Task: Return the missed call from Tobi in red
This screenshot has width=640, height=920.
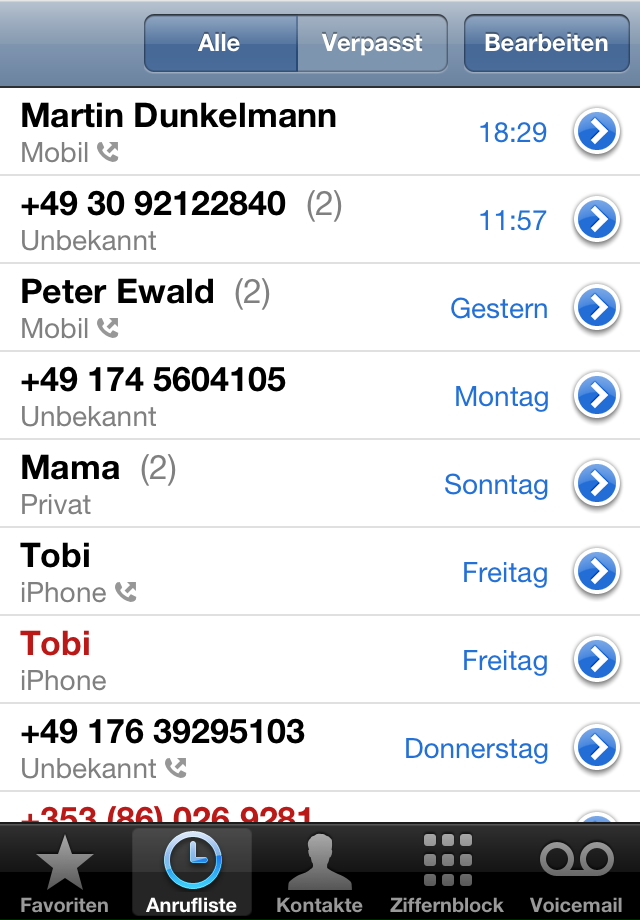Action: 200,659
